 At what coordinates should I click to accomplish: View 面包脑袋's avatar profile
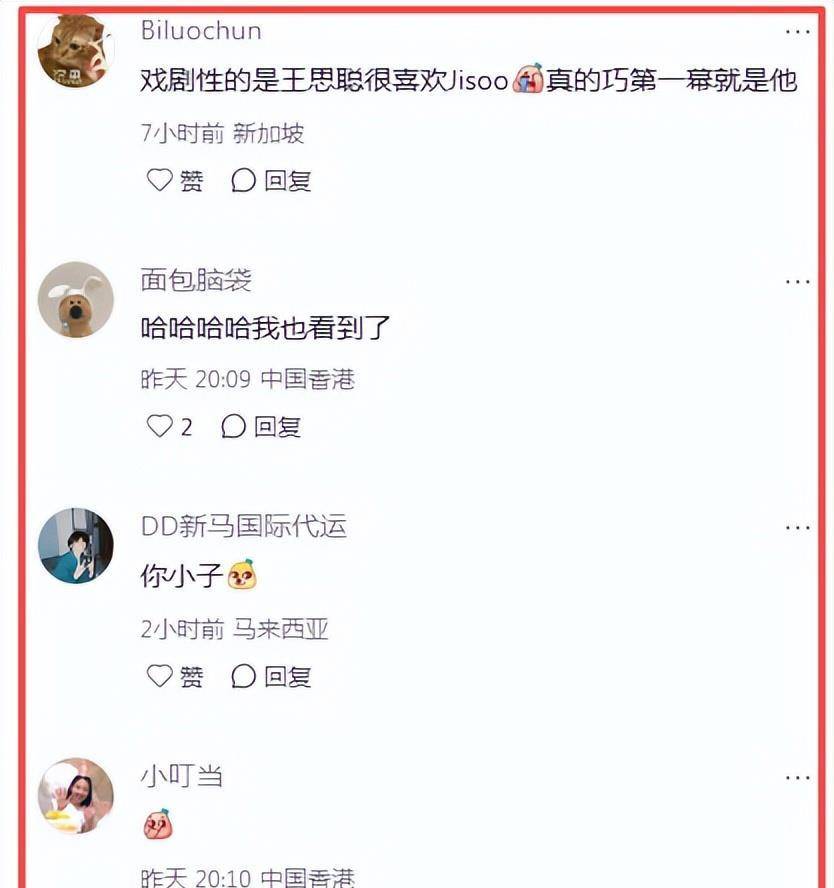(x=75, y=300)
